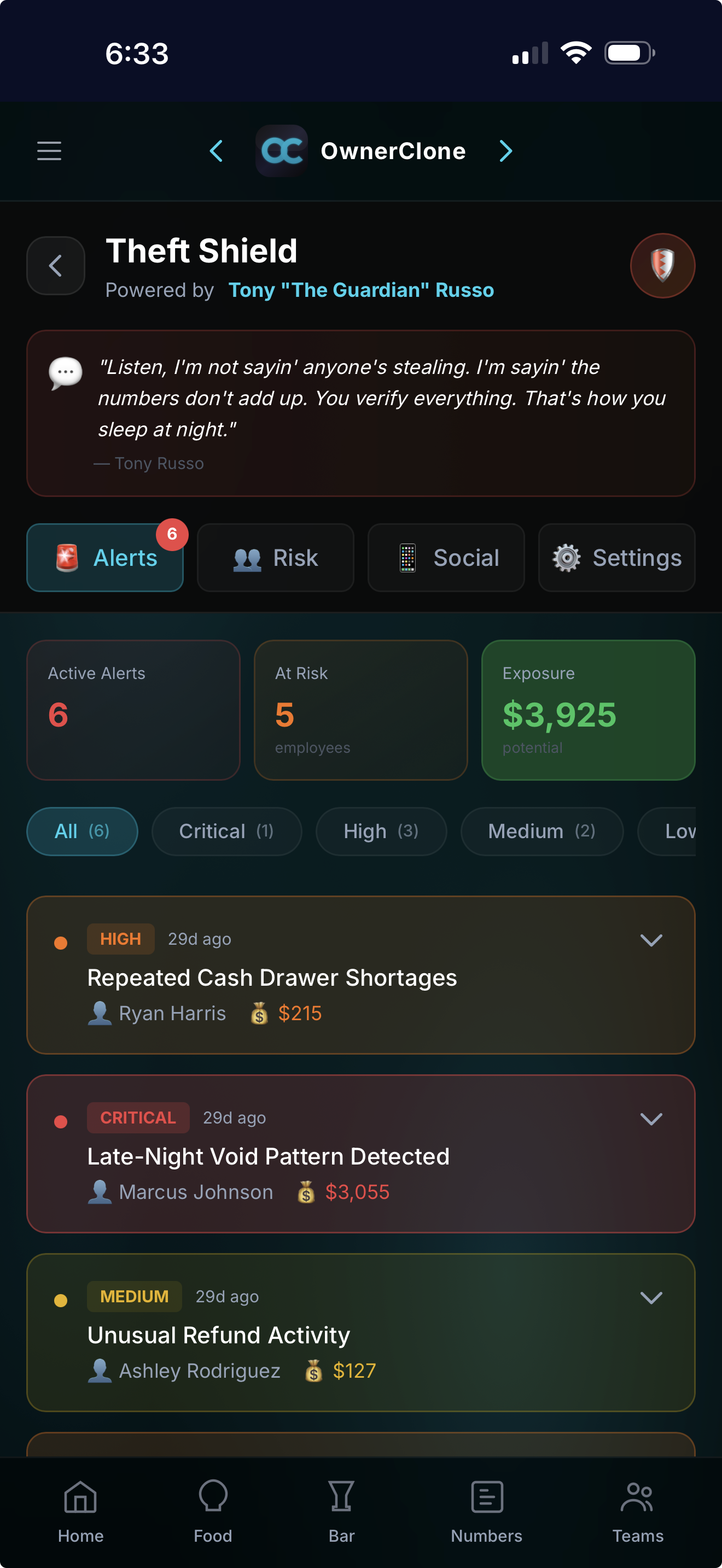Open the hamburger drawer menu

(49, 151)
